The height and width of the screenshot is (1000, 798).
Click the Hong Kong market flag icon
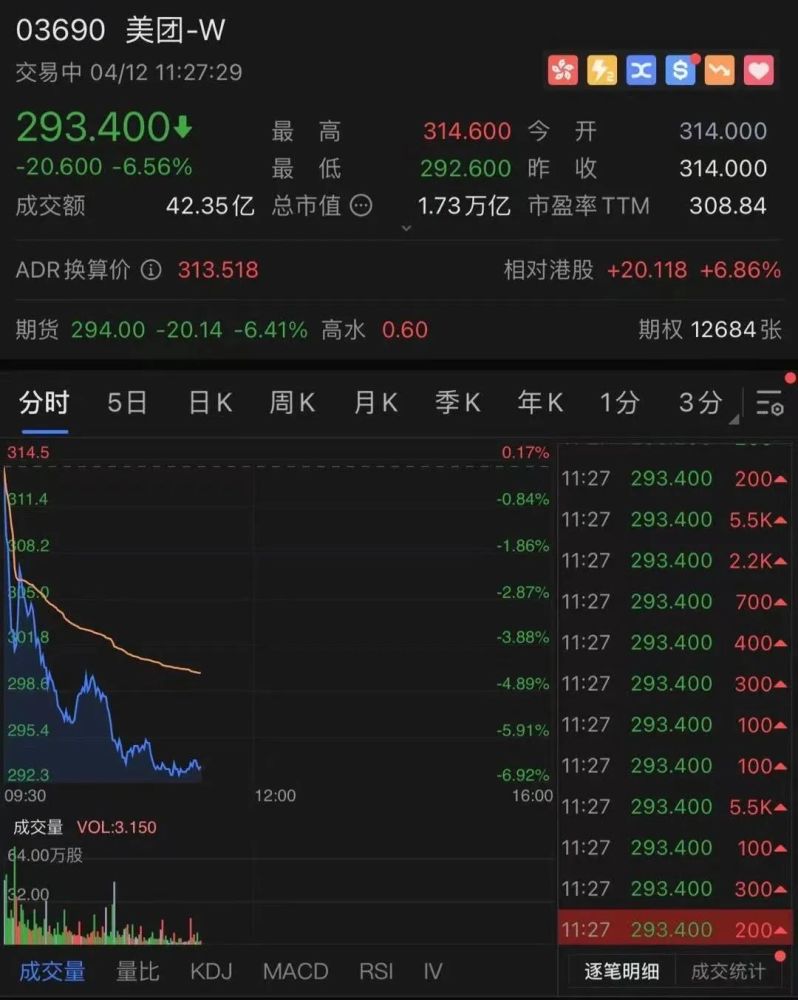[562, 70]
